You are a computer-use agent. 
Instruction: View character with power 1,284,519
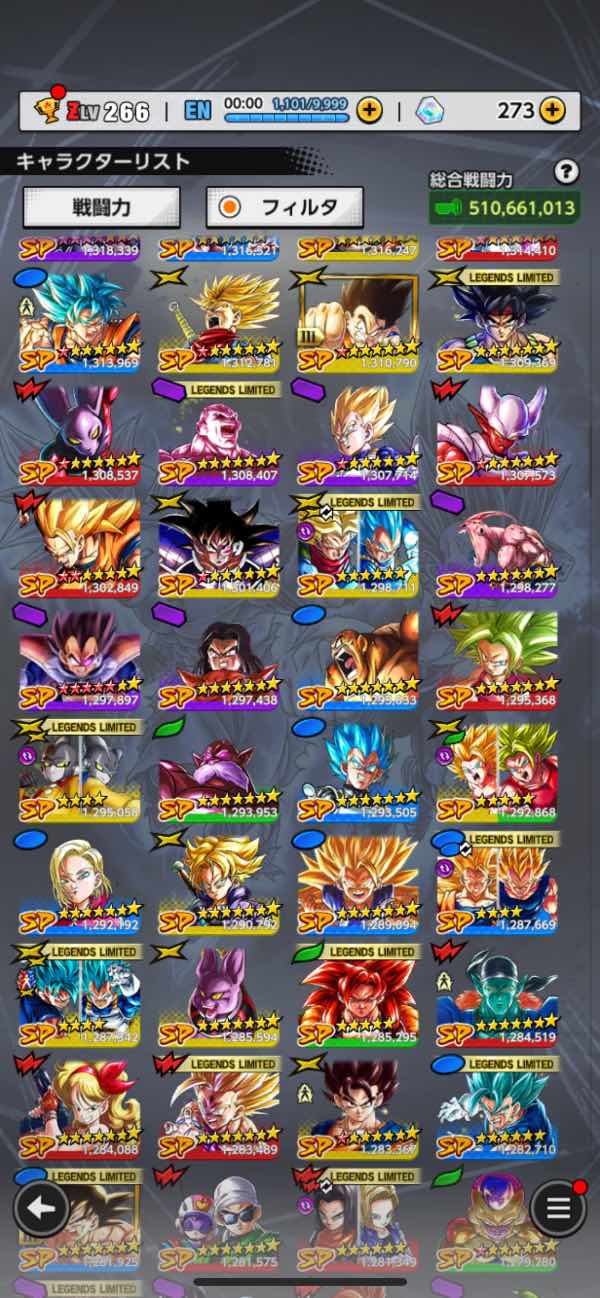[497, 995]
